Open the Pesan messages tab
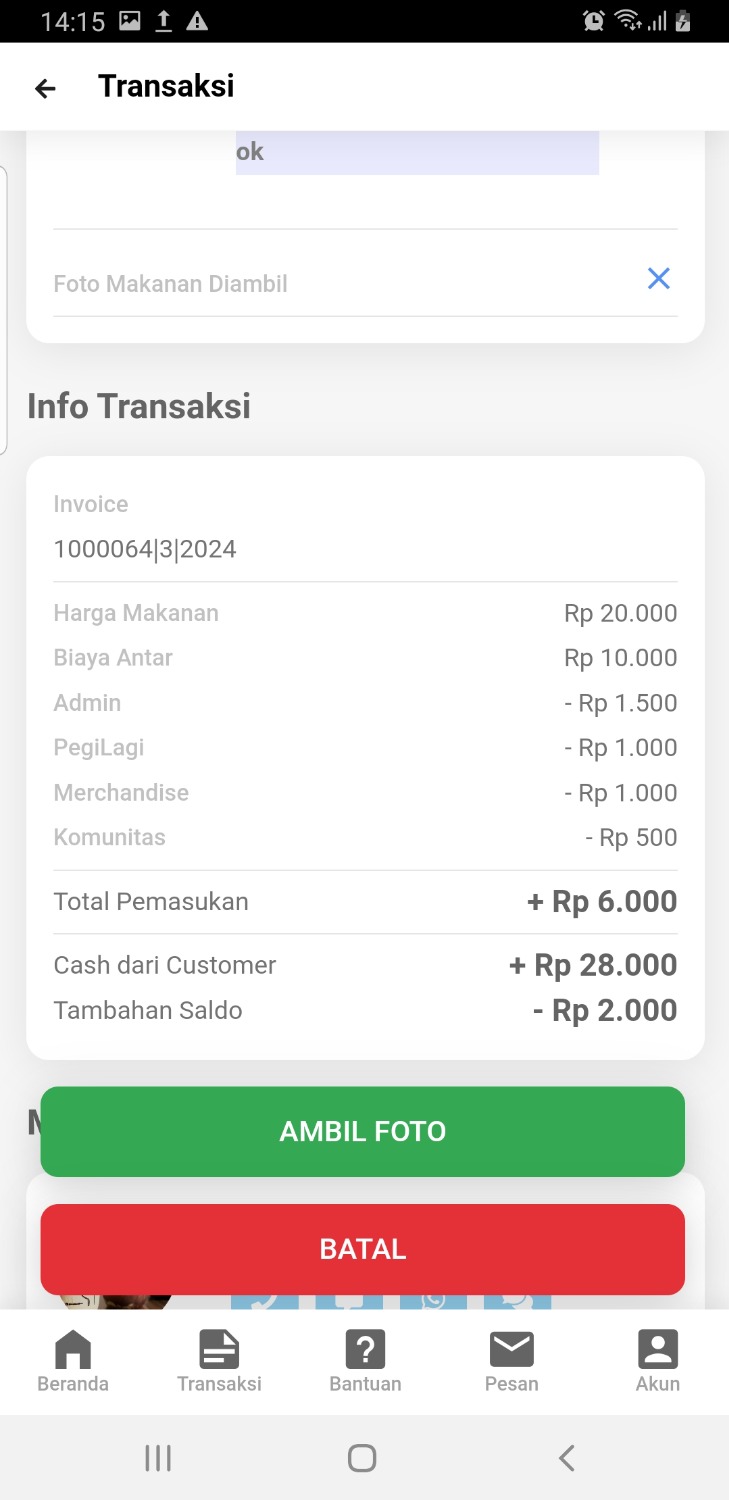Viewport: 729px width, 1500px height. point(511,1361)
